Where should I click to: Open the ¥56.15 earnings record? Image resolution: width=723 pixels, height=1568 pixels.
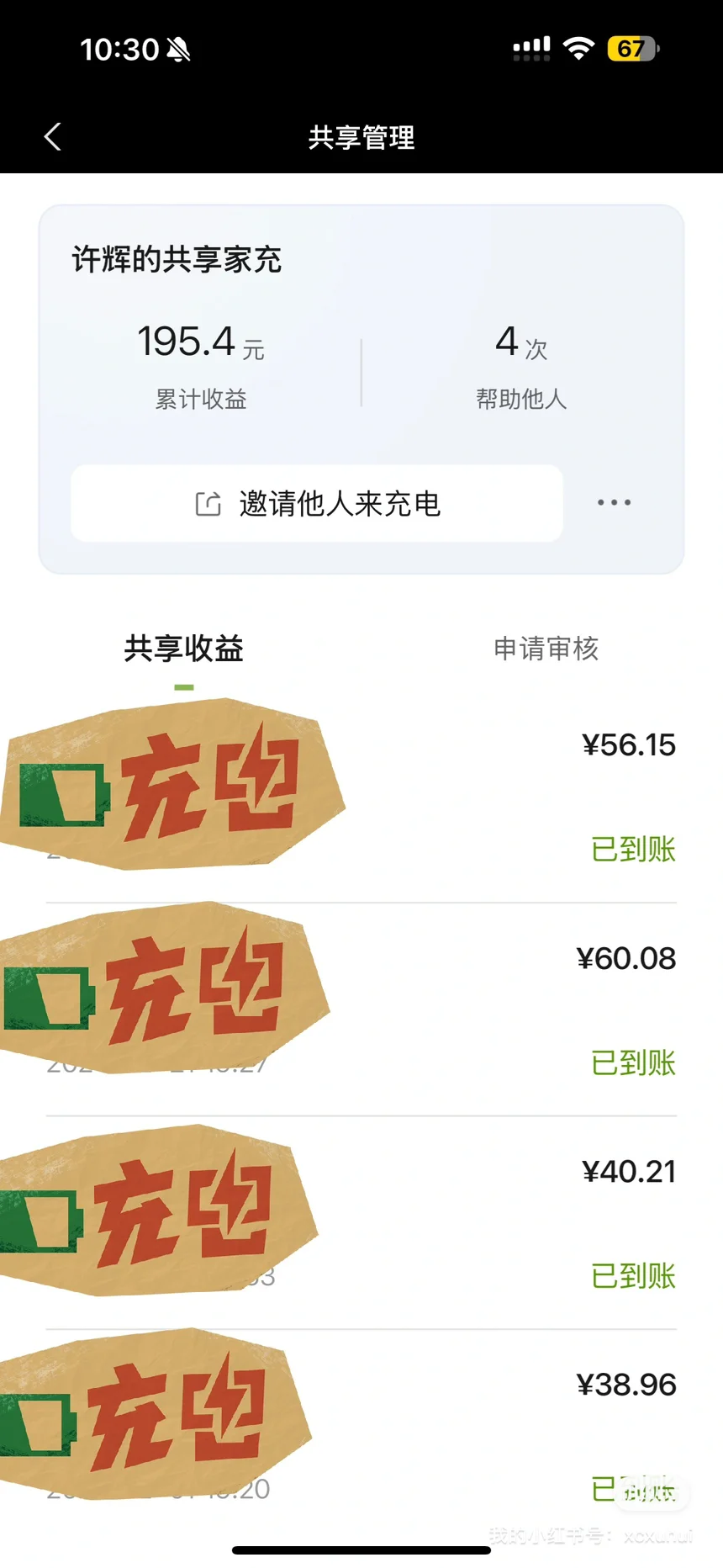click(361, 797)
